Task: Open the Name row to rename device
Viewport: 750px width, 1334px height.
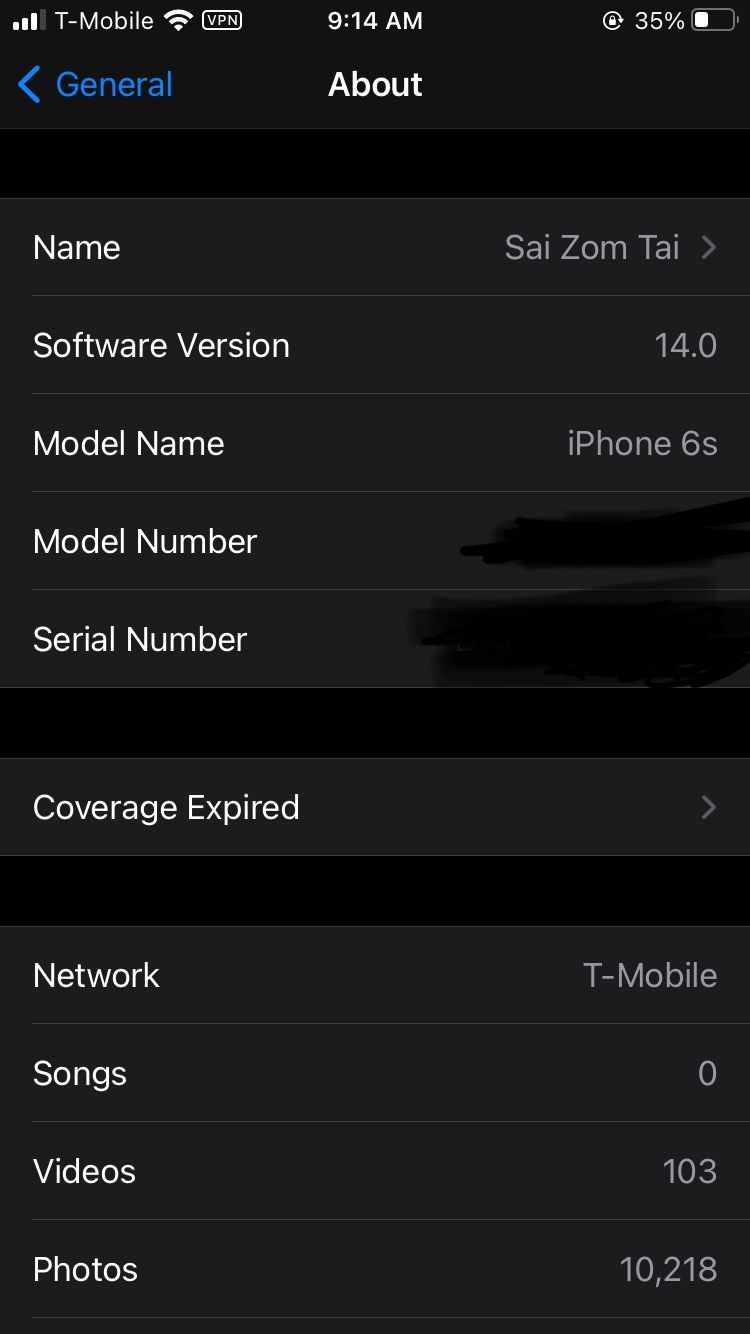Action: click(x=375, y=247)
